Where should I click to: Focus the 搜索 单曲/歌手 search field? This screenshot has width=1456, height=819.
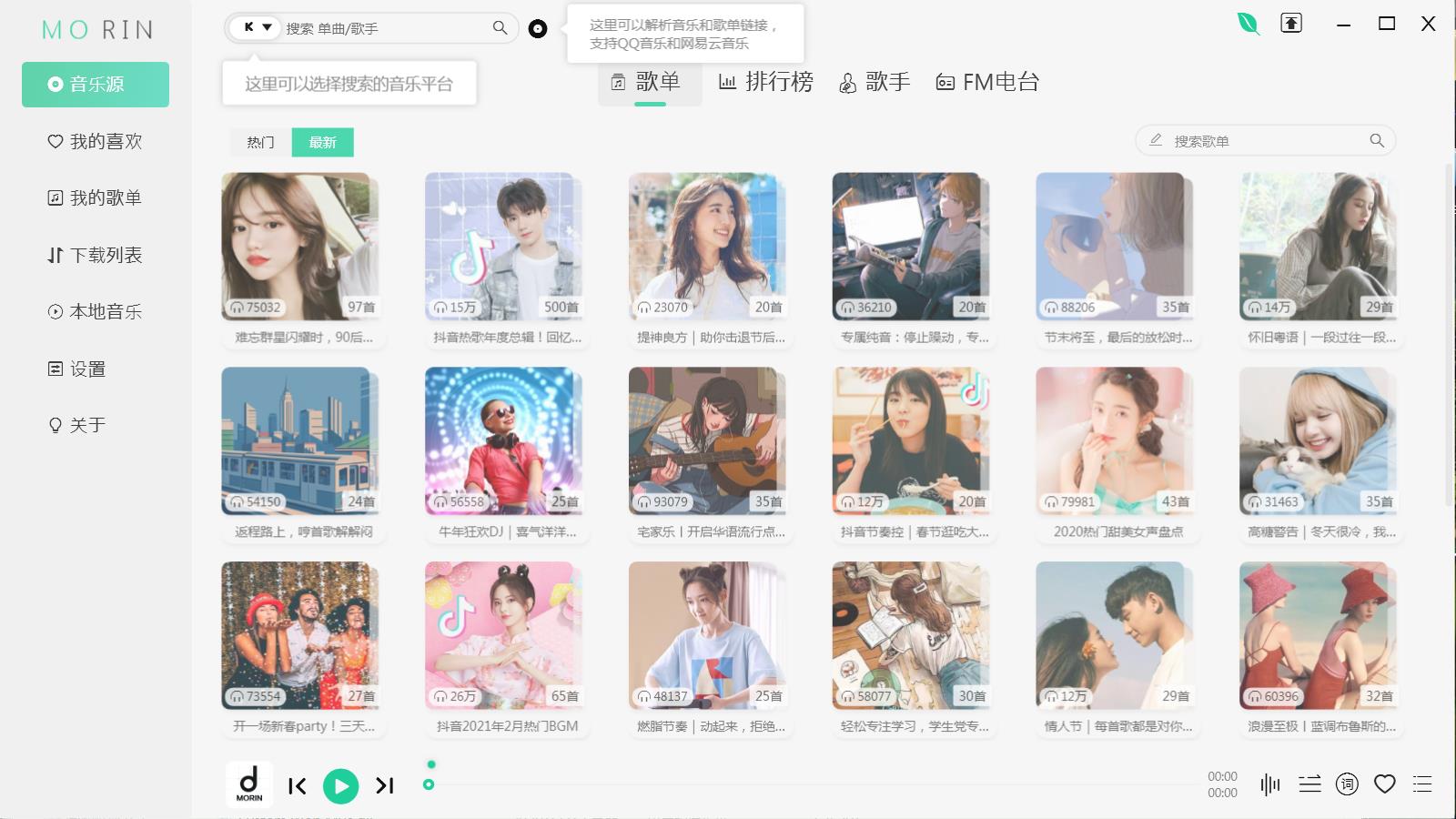pyautogui.click(x=382, y=28)
